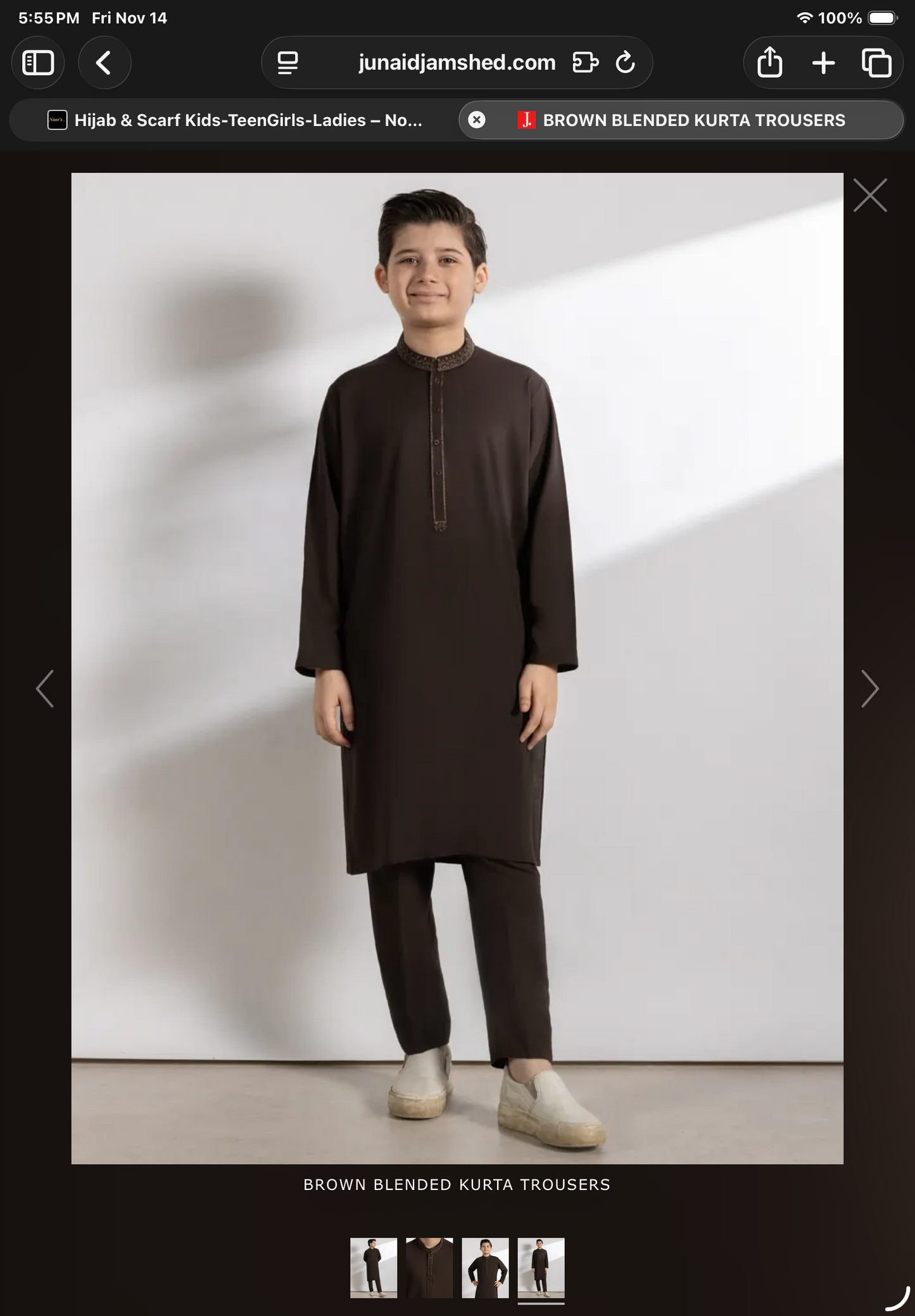Show the previous product image
915x1316 pixels.
[45, 688]
